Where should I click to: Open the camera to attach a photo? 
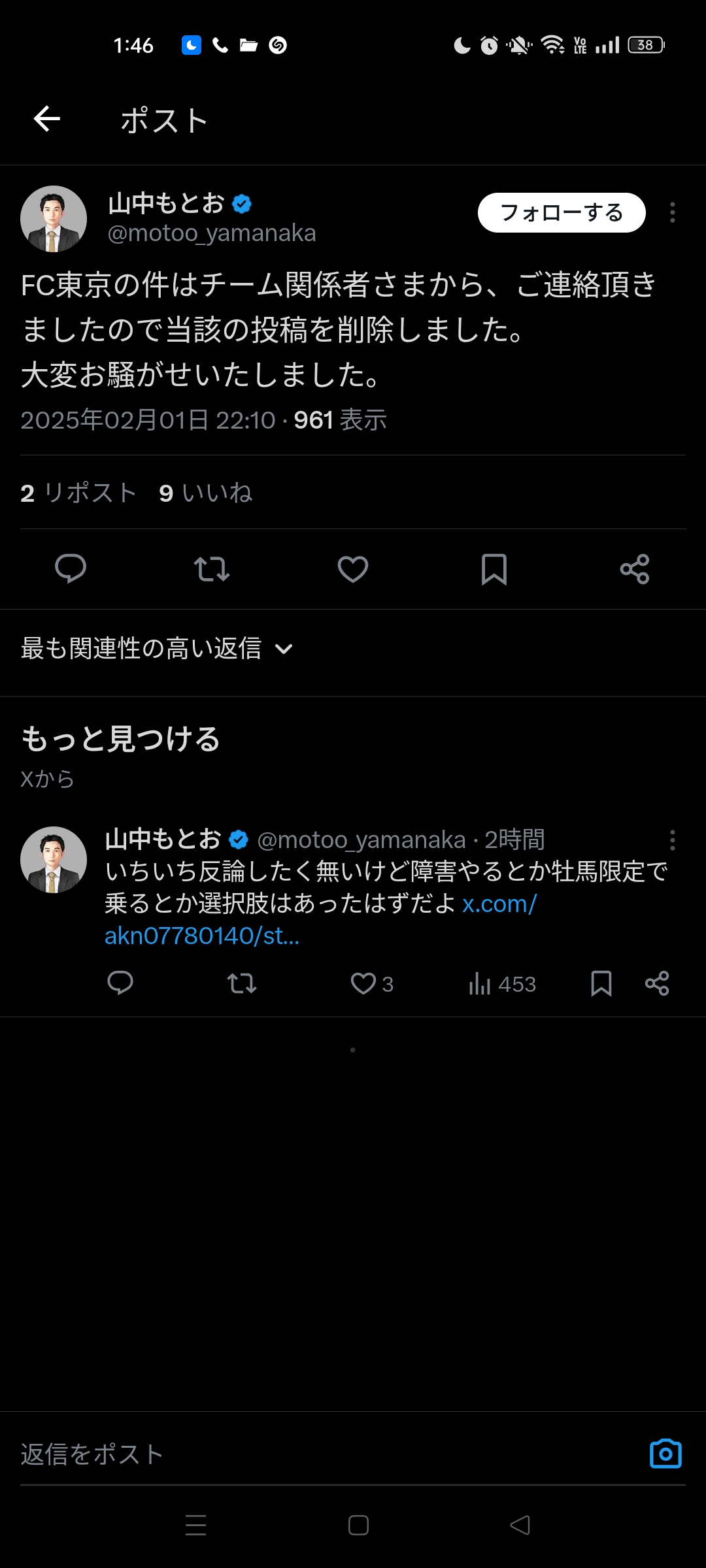(665, 1454)
